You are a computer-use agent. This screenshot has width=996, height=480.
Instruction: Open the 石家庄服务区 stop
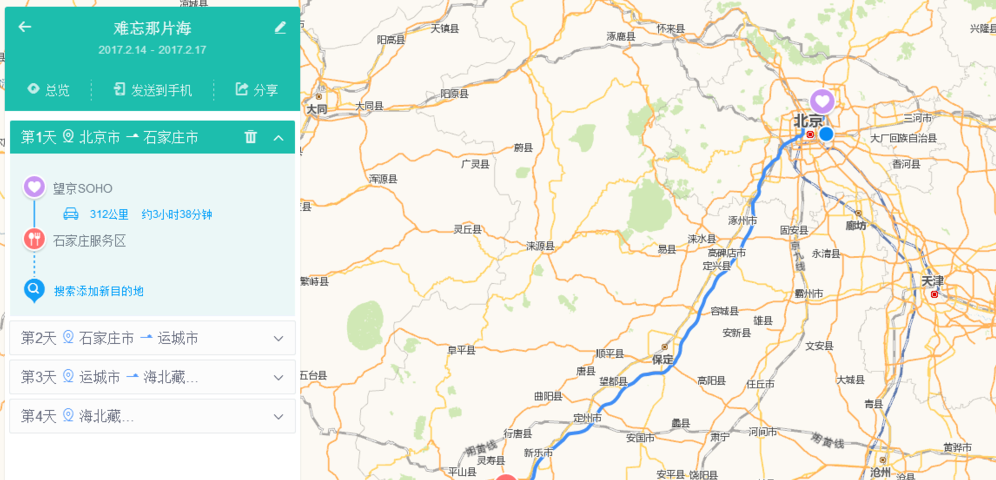click(89, 240)
